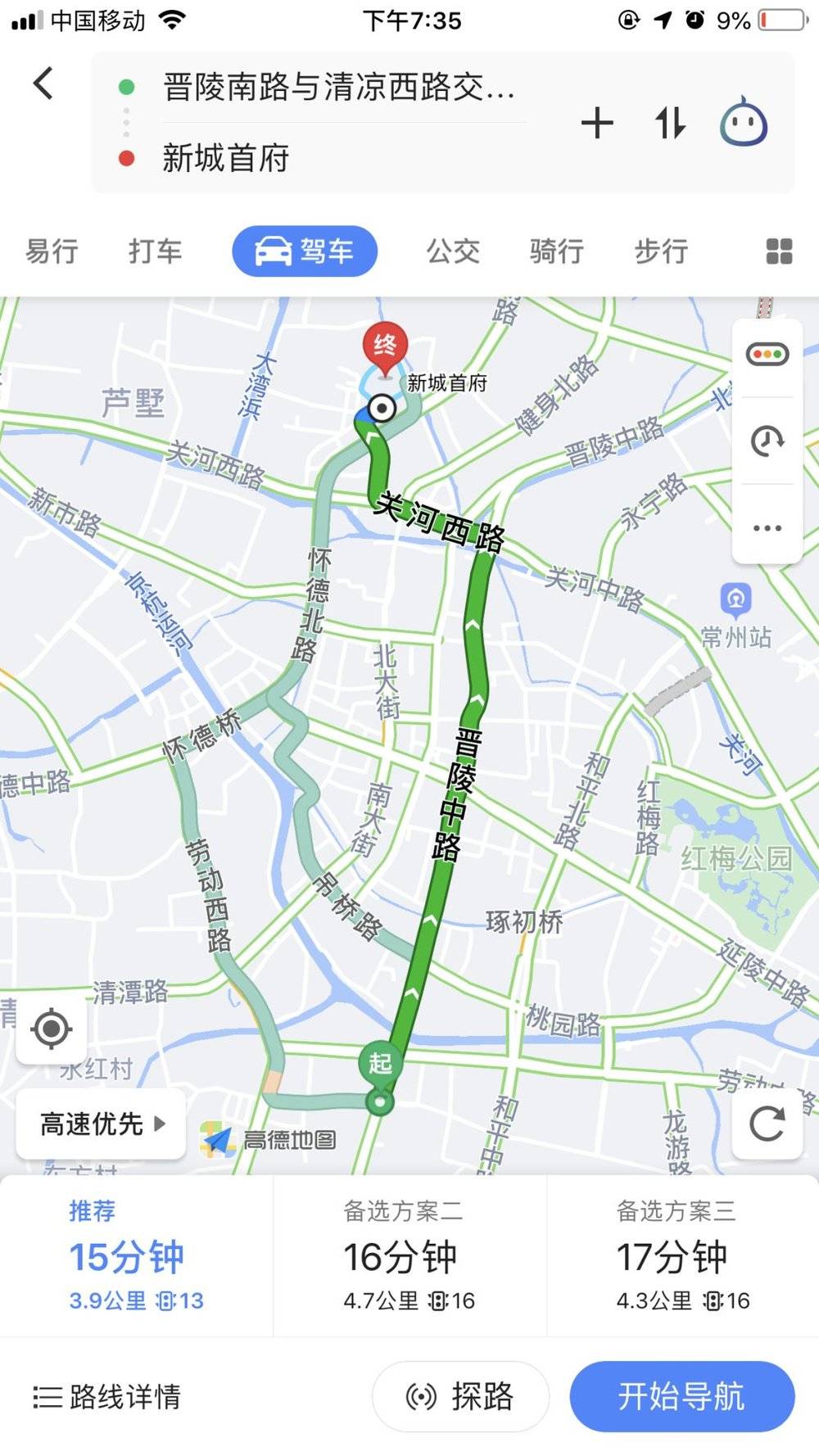Add a waypoint with the plus icon
Image resolution: width=819 pixels, height=1456 pixels.
point(597,124)
